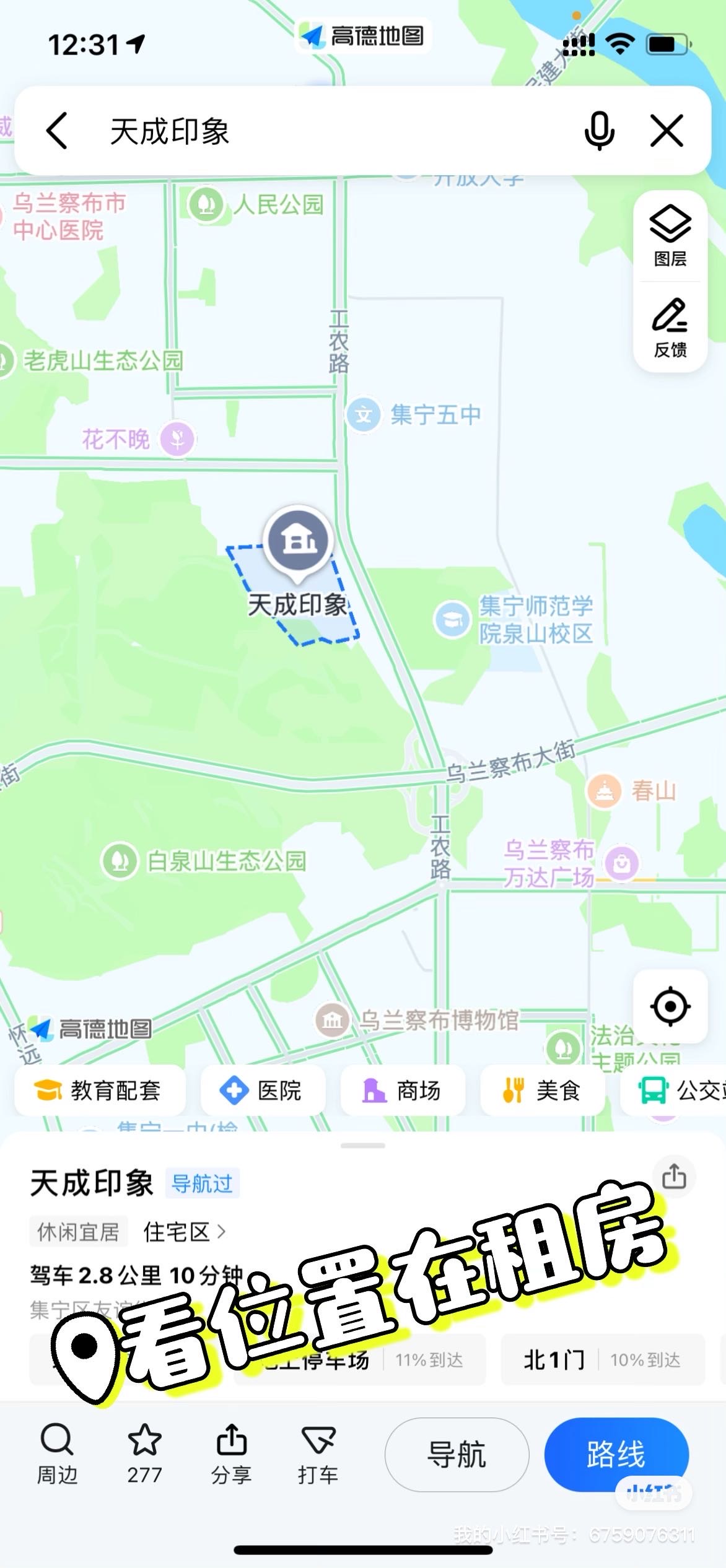
Task: Tap the share icon on the place card
Action: point(673,1177)
